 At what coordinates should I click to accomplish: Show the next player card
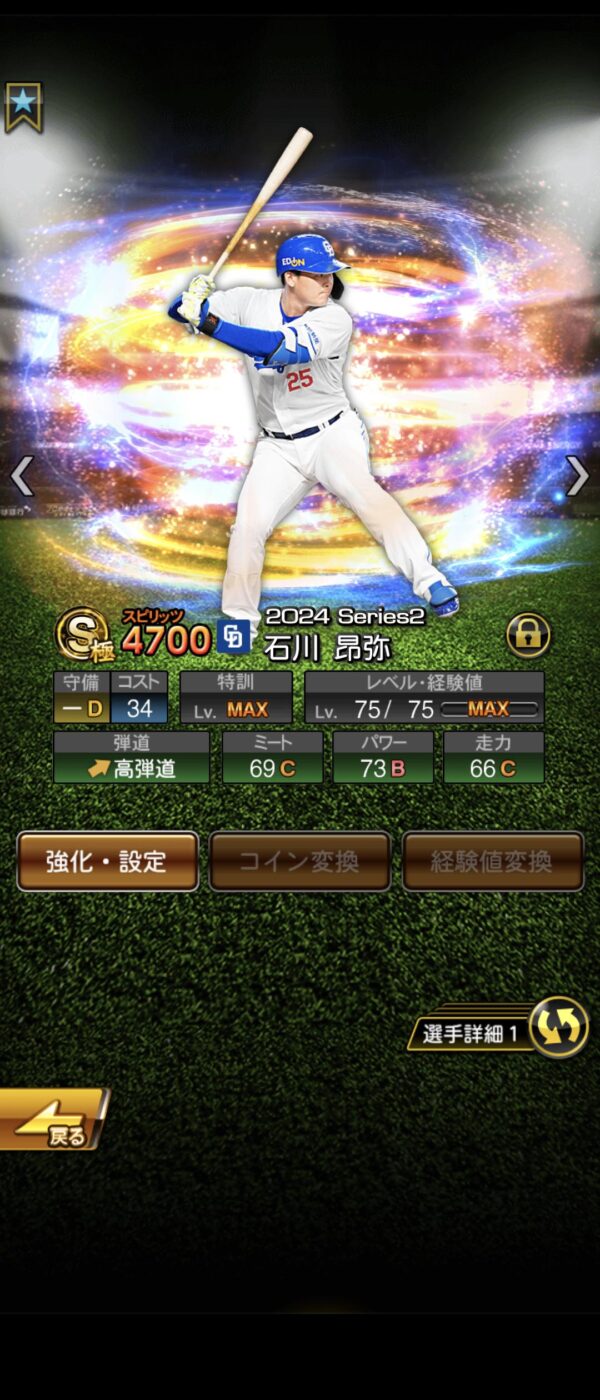578,476
